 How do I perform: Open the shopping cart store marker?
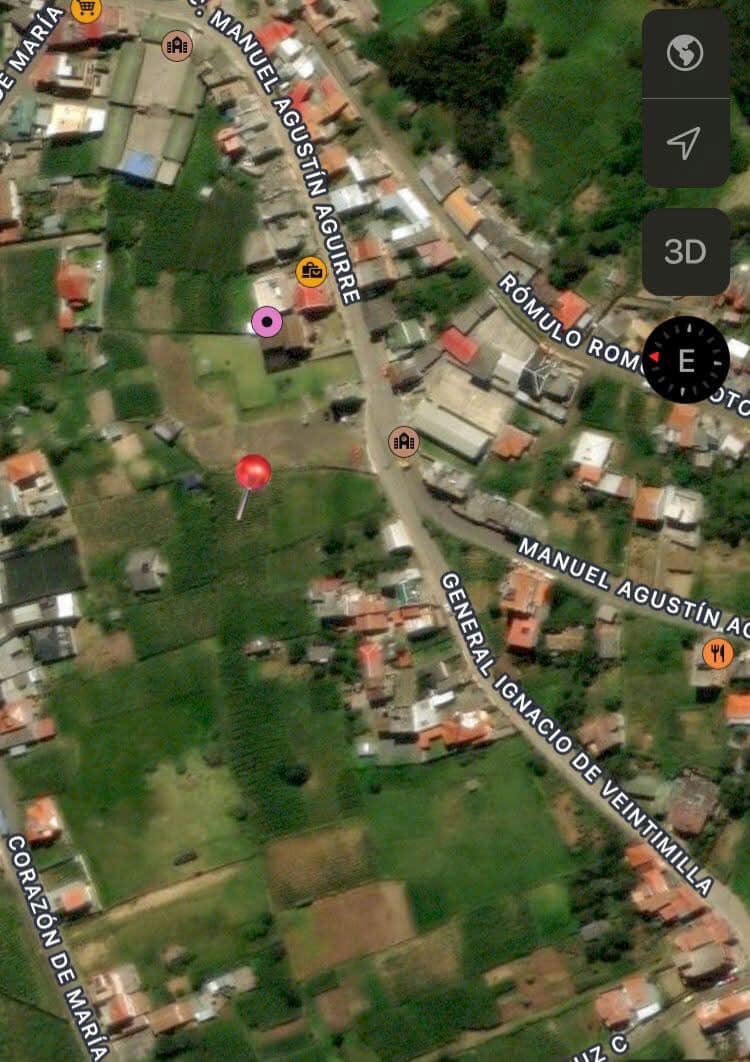click(x=87, y=10)
